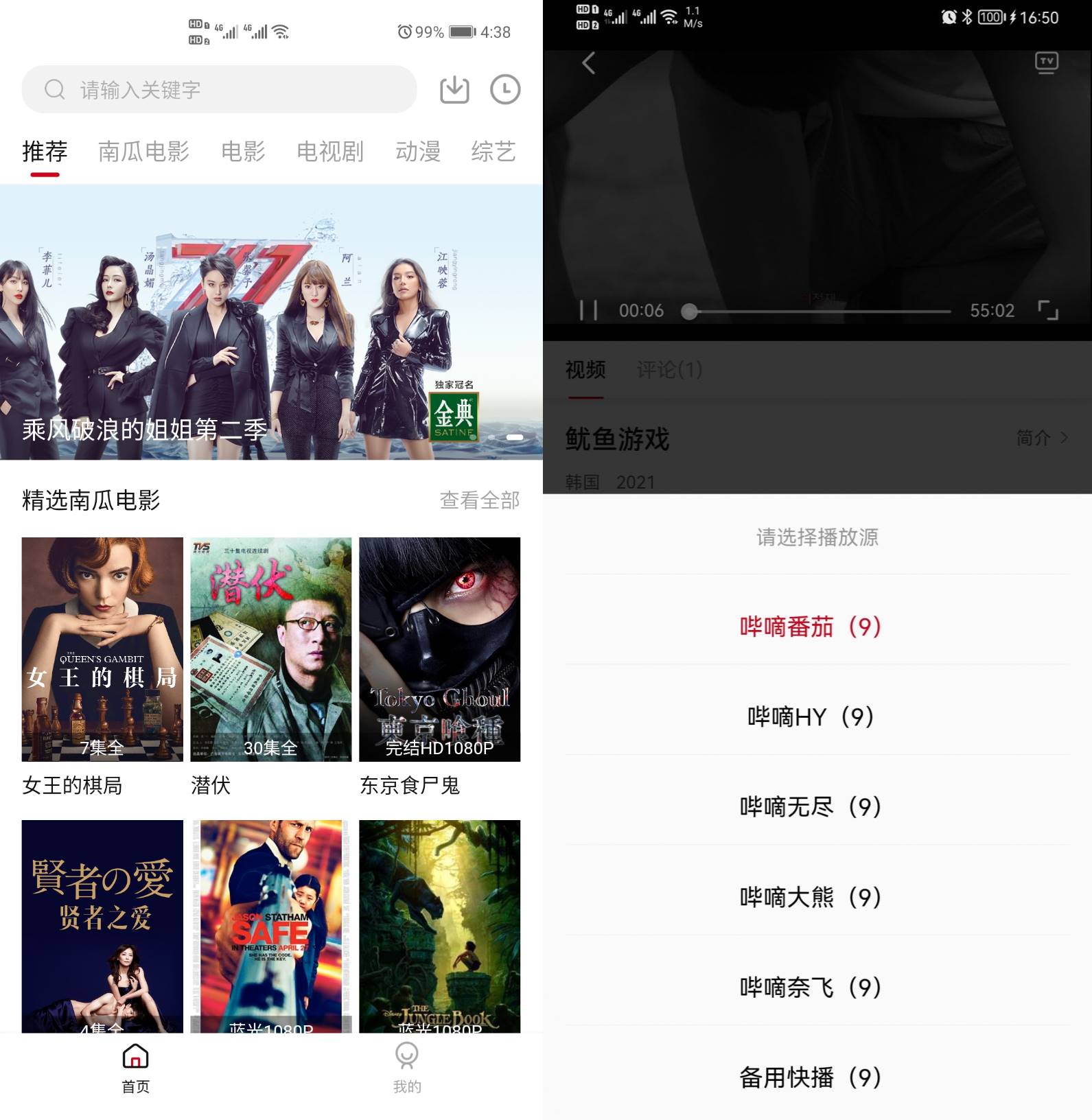The image size is (1092, 1120).
Task: Open 查看全部 to see all pumpkin movies
Action: click(480, 501)
